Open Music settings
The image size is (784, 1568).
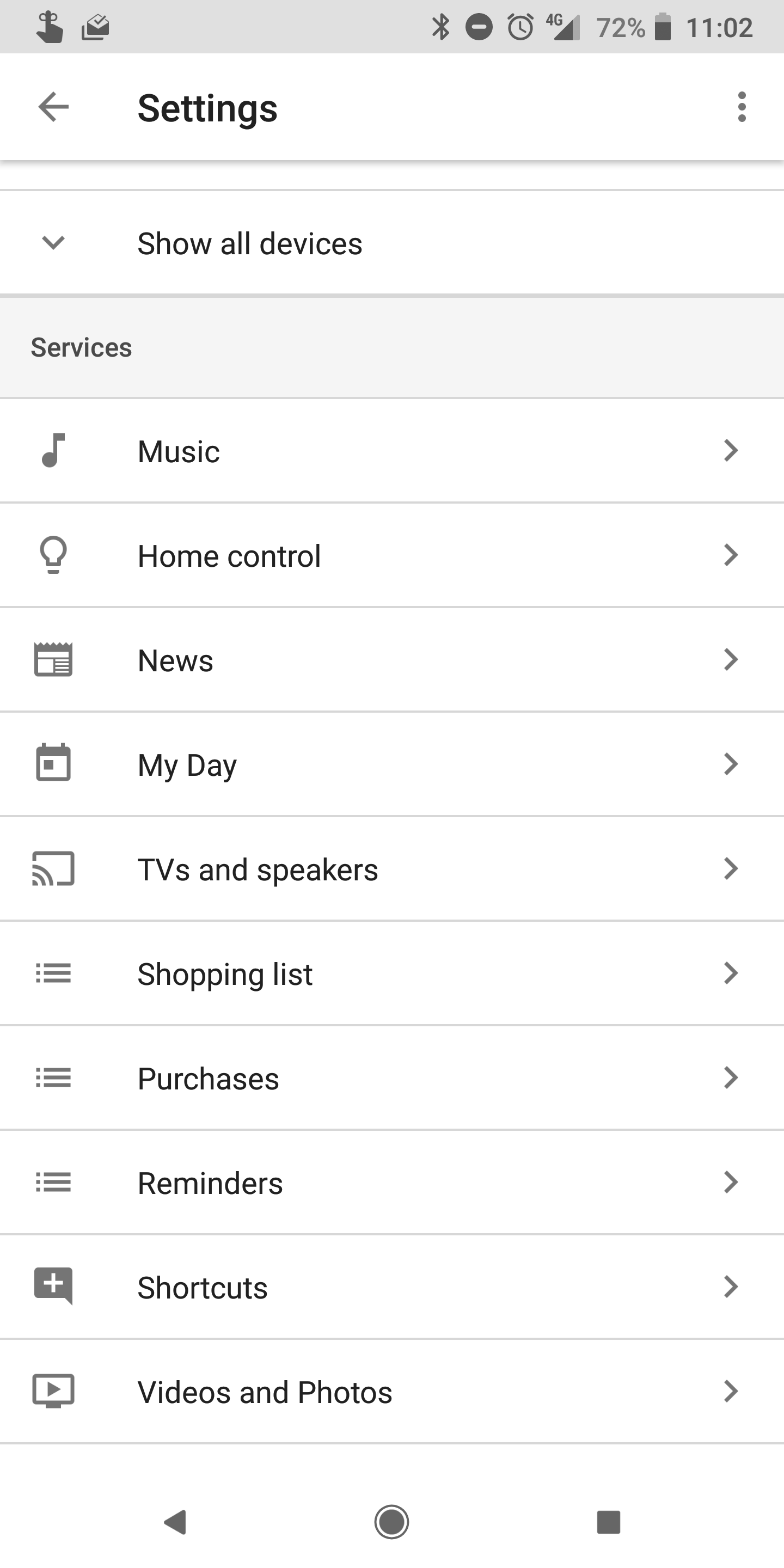(392, 451)
